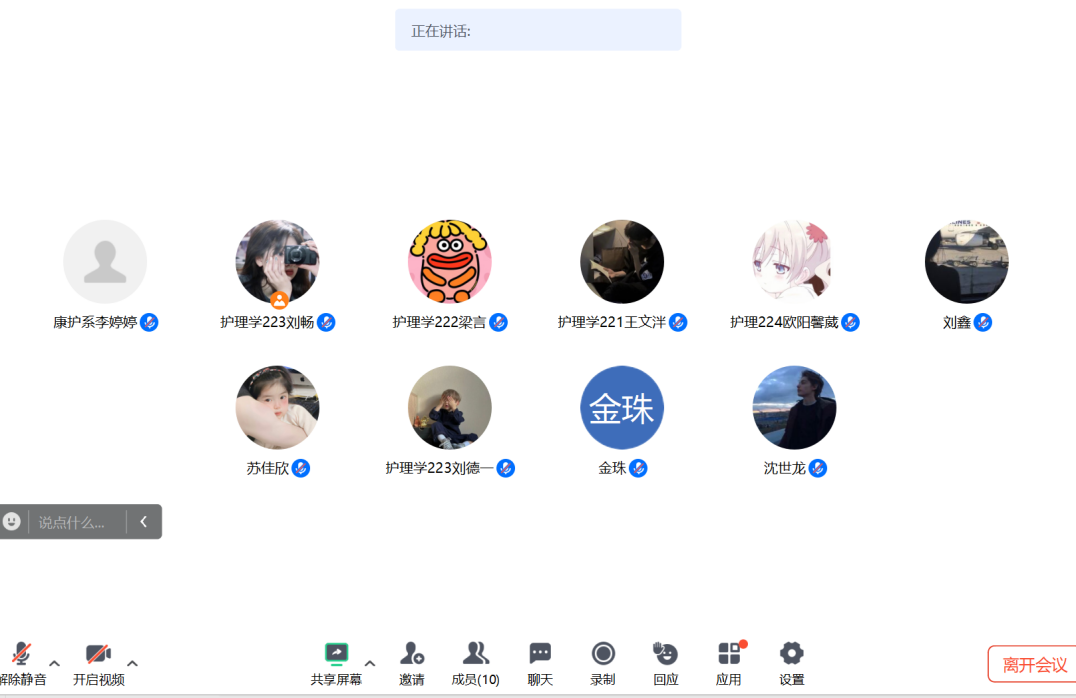Open meeting 设置 settings
Screen dimensions: 1076x698
tap(791, 663)
